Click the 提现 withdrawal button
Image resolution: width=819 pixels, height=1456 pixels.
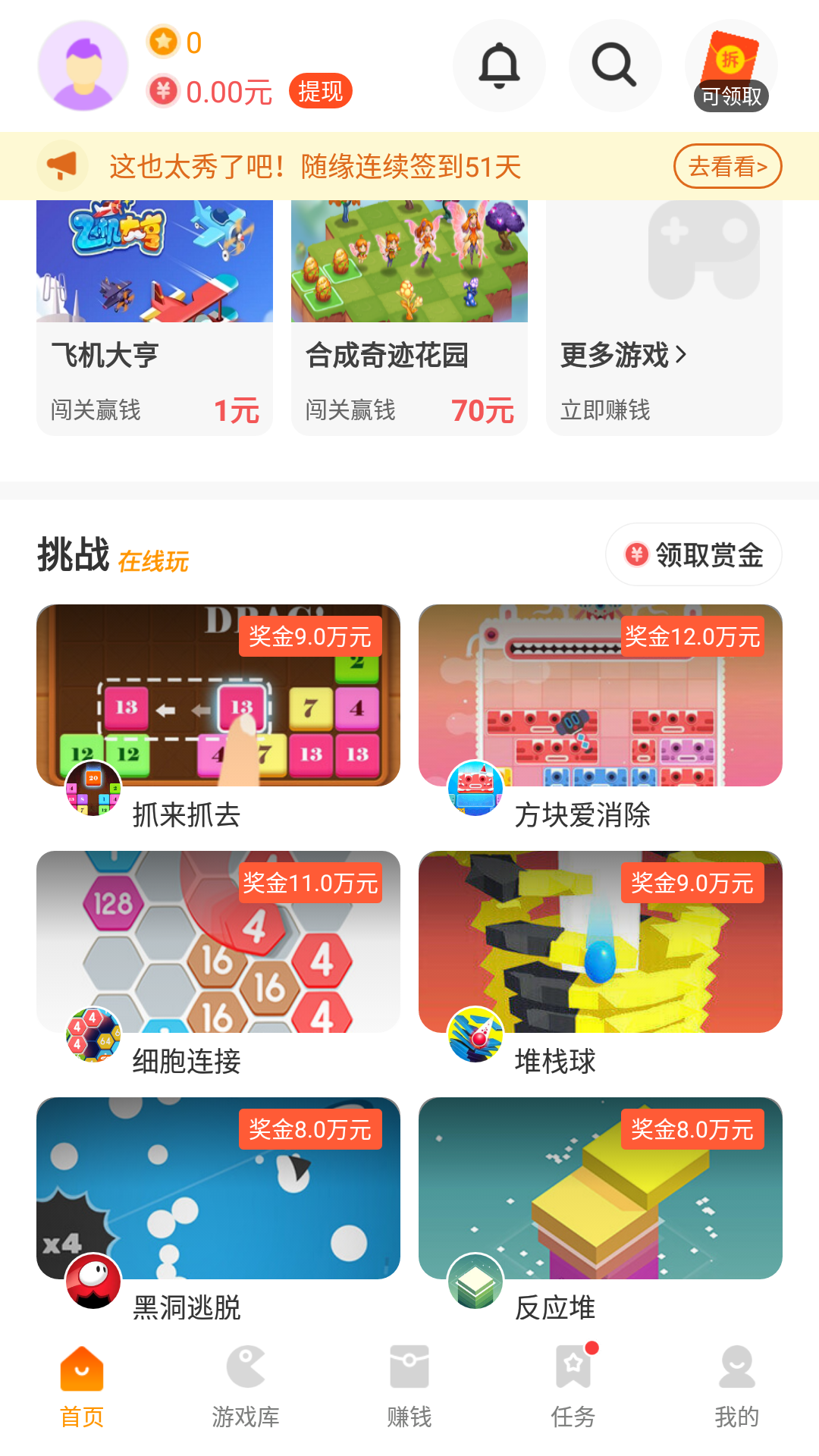coord(320,90)
